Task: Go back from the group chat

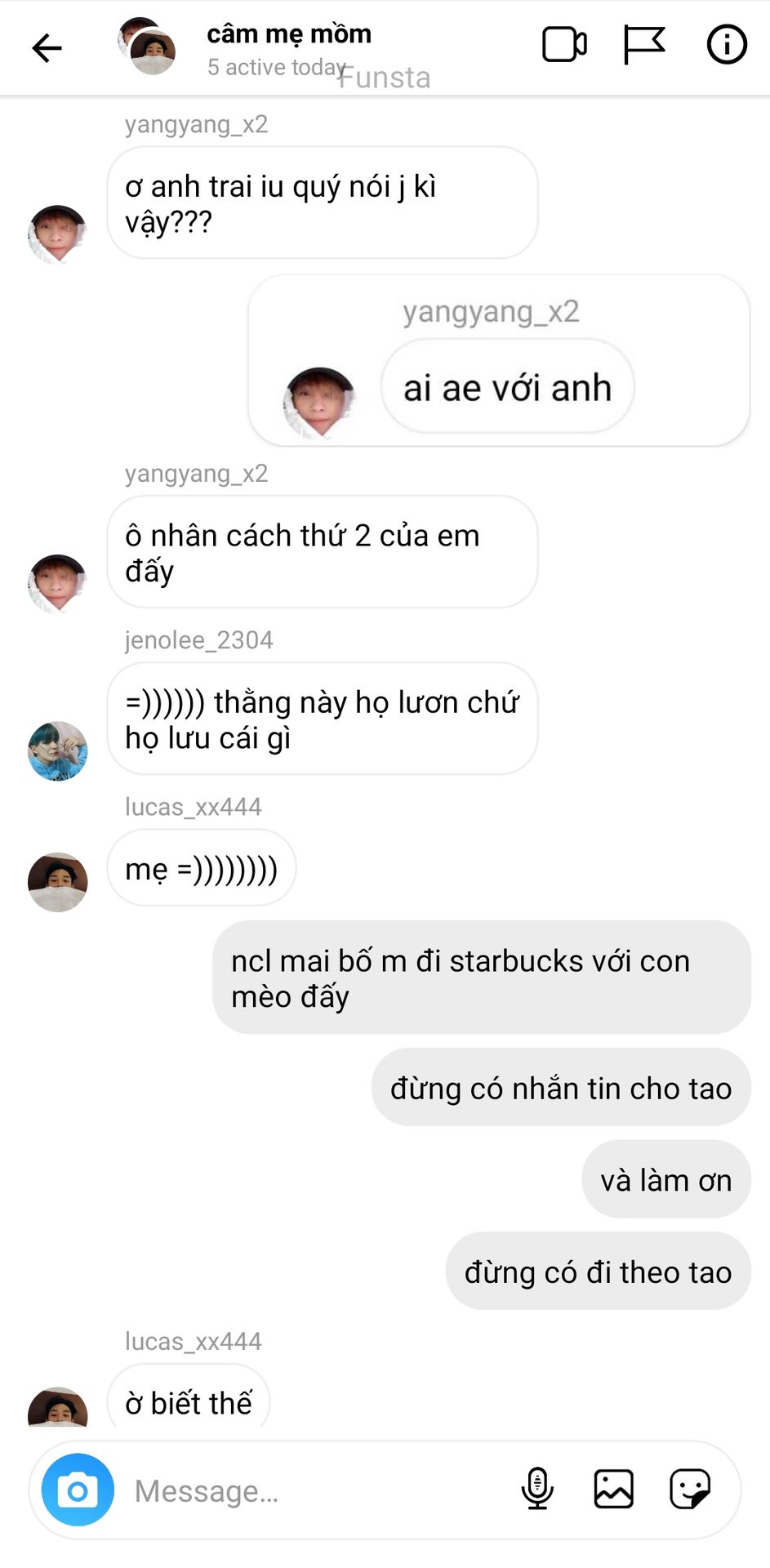Action: [47, 48]
